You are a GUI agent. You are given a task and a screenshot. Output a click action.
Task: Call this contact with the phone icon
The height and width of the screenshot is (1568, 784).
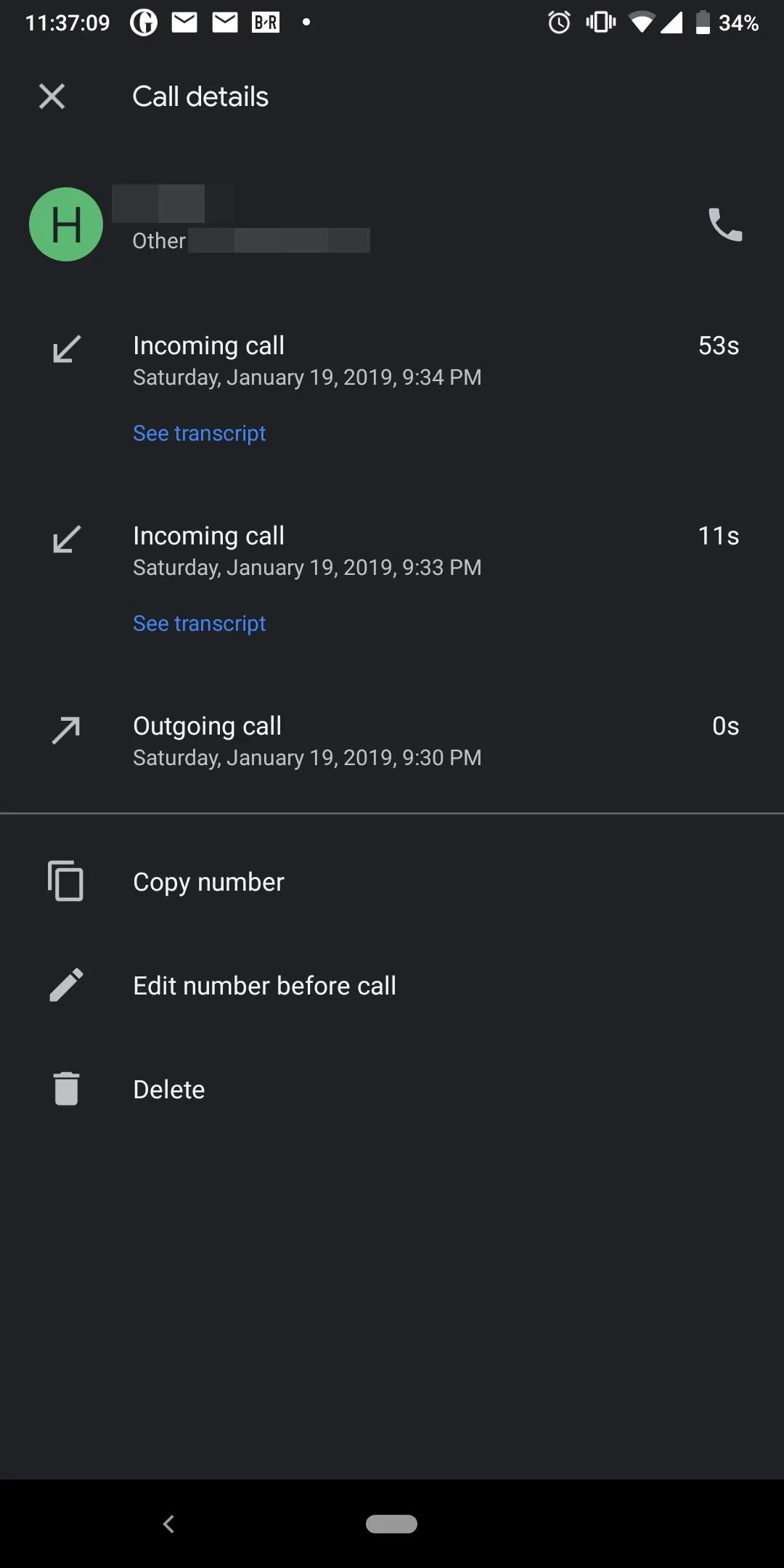(725, 224)
